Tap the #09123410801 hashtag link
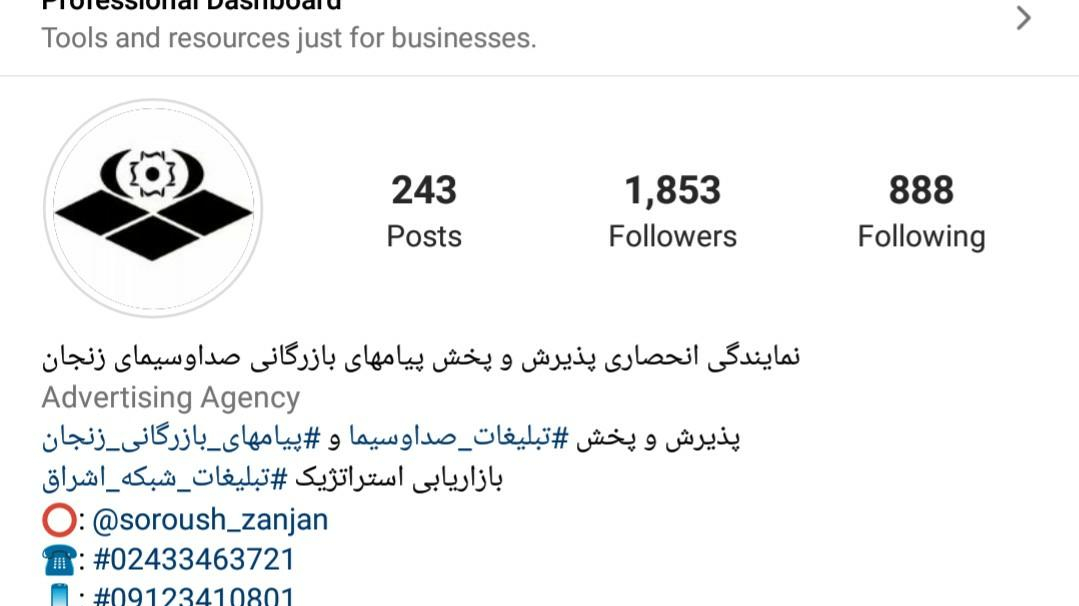This screenshot has width=1079, height=606. (194, 596)
